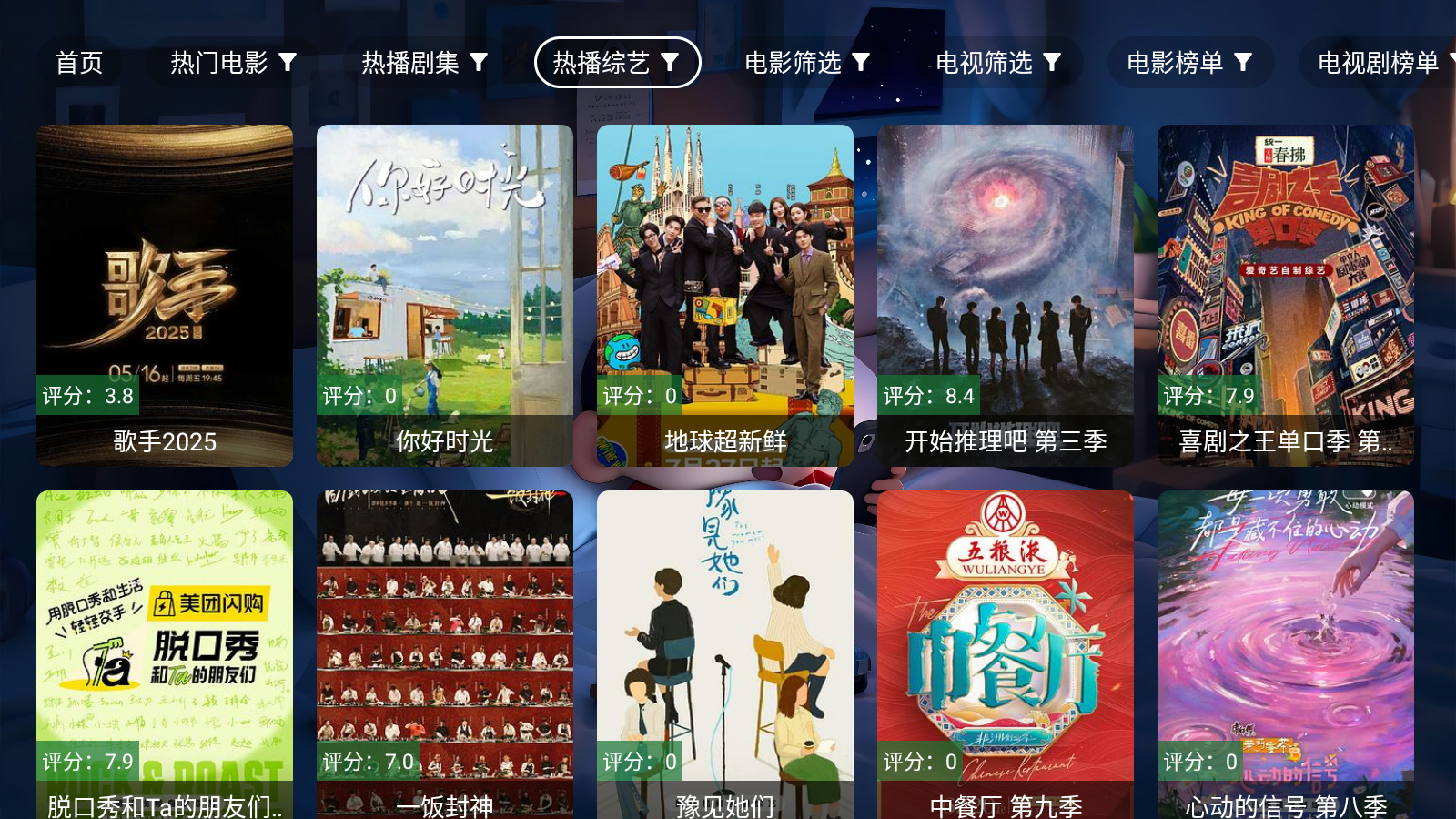This screenshot has height=819, width=1456.
Task: Open the 豫见她们 card
Action: click(x=725, y=655)
